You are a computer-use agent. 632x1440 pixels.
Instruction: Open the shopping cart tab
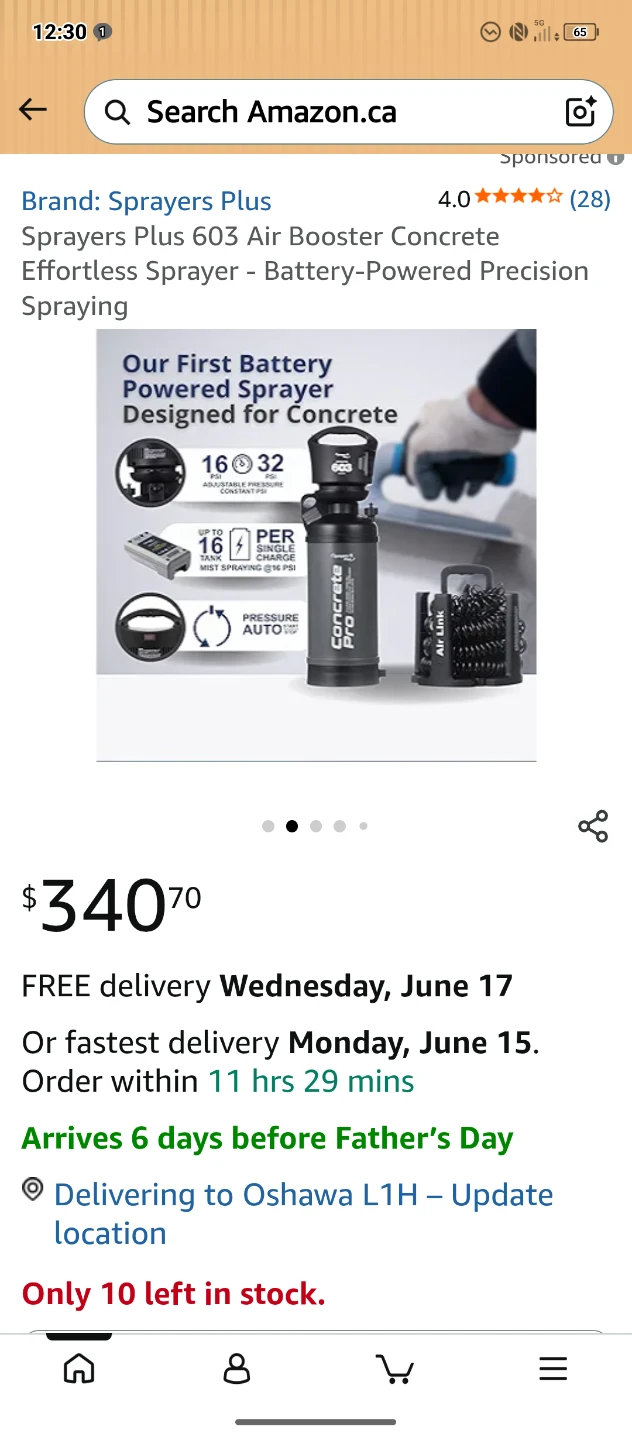pos(395,1369)
